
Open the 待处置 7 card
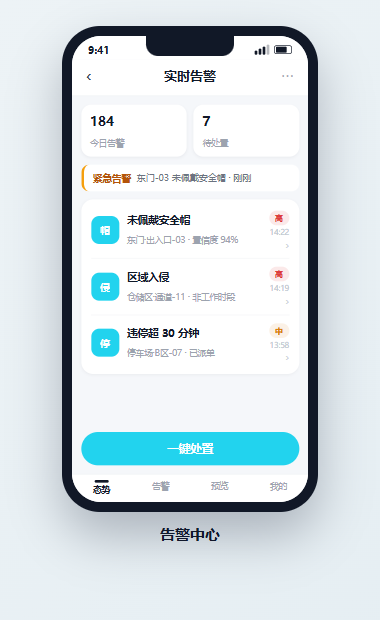(x=246, y=131)
